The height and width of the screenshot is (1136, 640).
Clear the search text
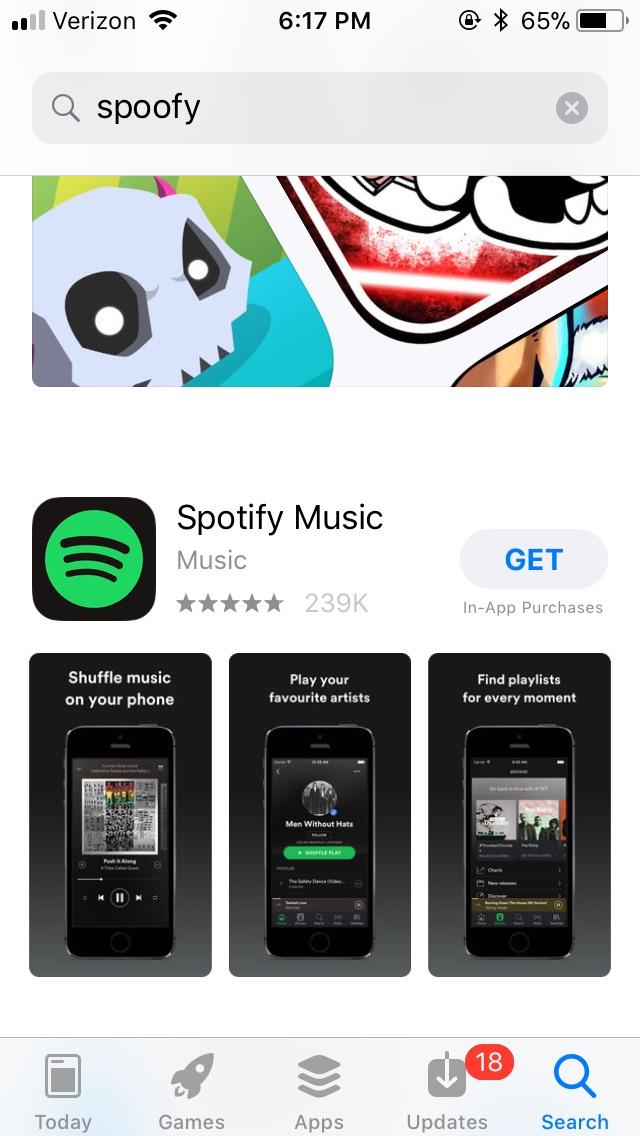(571, 108)
